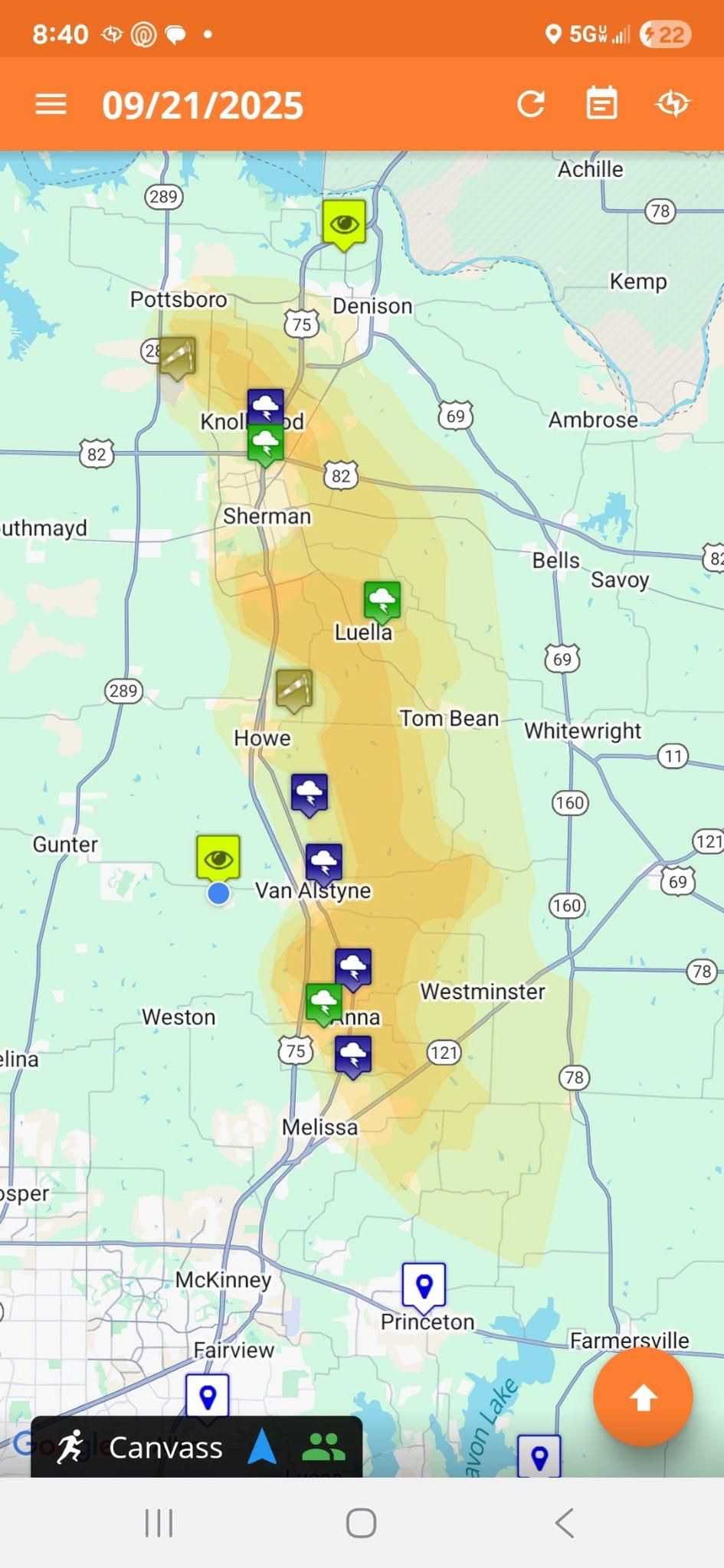This screenshot has width=724, height=1568.
Task: Go back with the system back button
Action: (565, 1523)
